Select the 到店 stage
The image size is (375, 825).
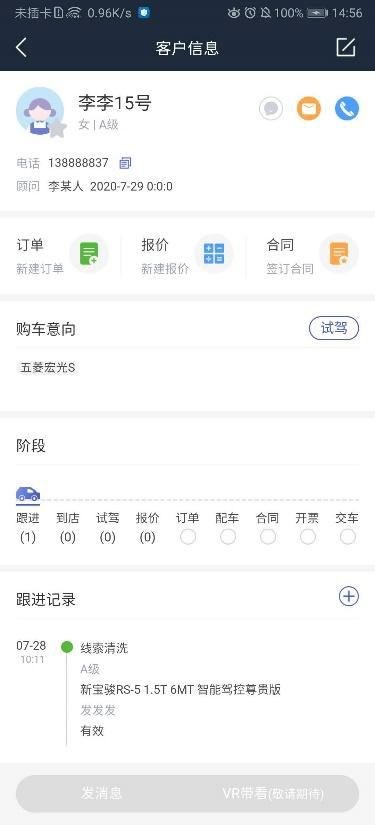[x=68, y=528]
